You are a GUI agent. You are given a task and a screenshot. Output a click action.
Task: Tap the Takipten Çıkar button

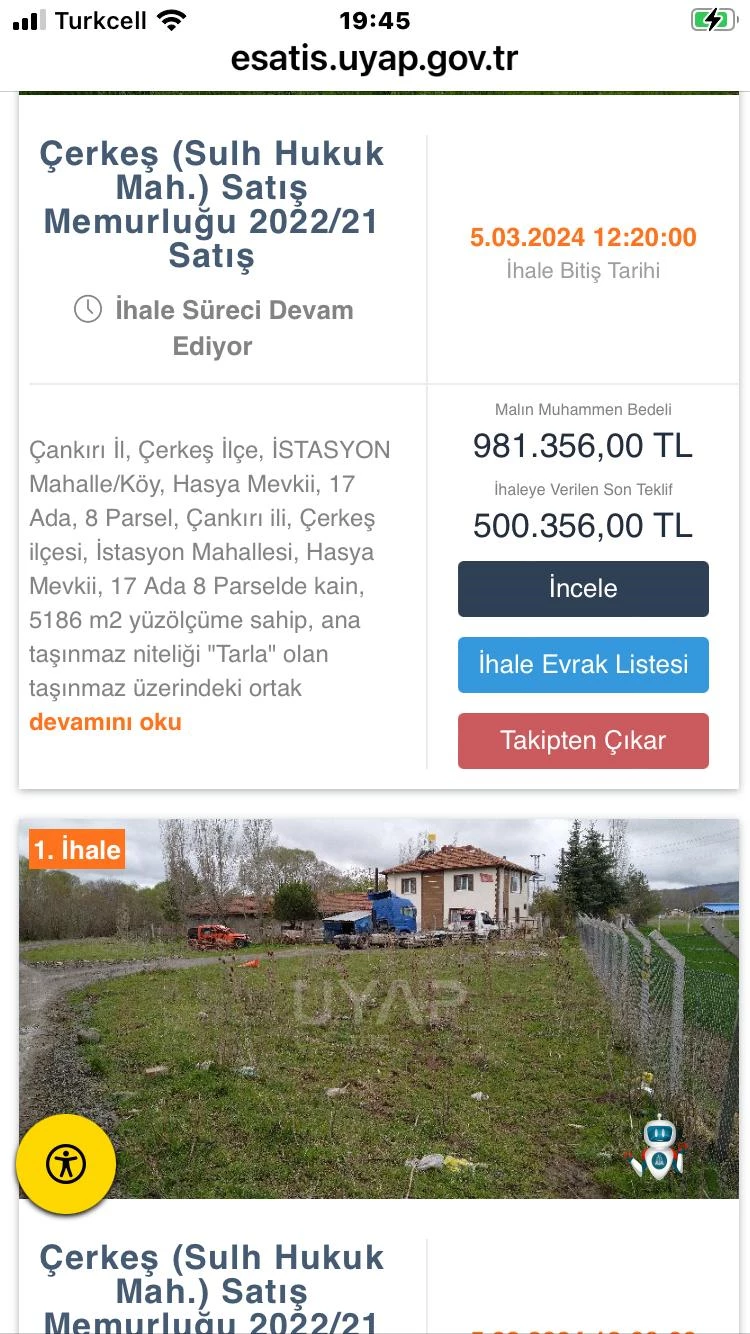tap(583, 741)
